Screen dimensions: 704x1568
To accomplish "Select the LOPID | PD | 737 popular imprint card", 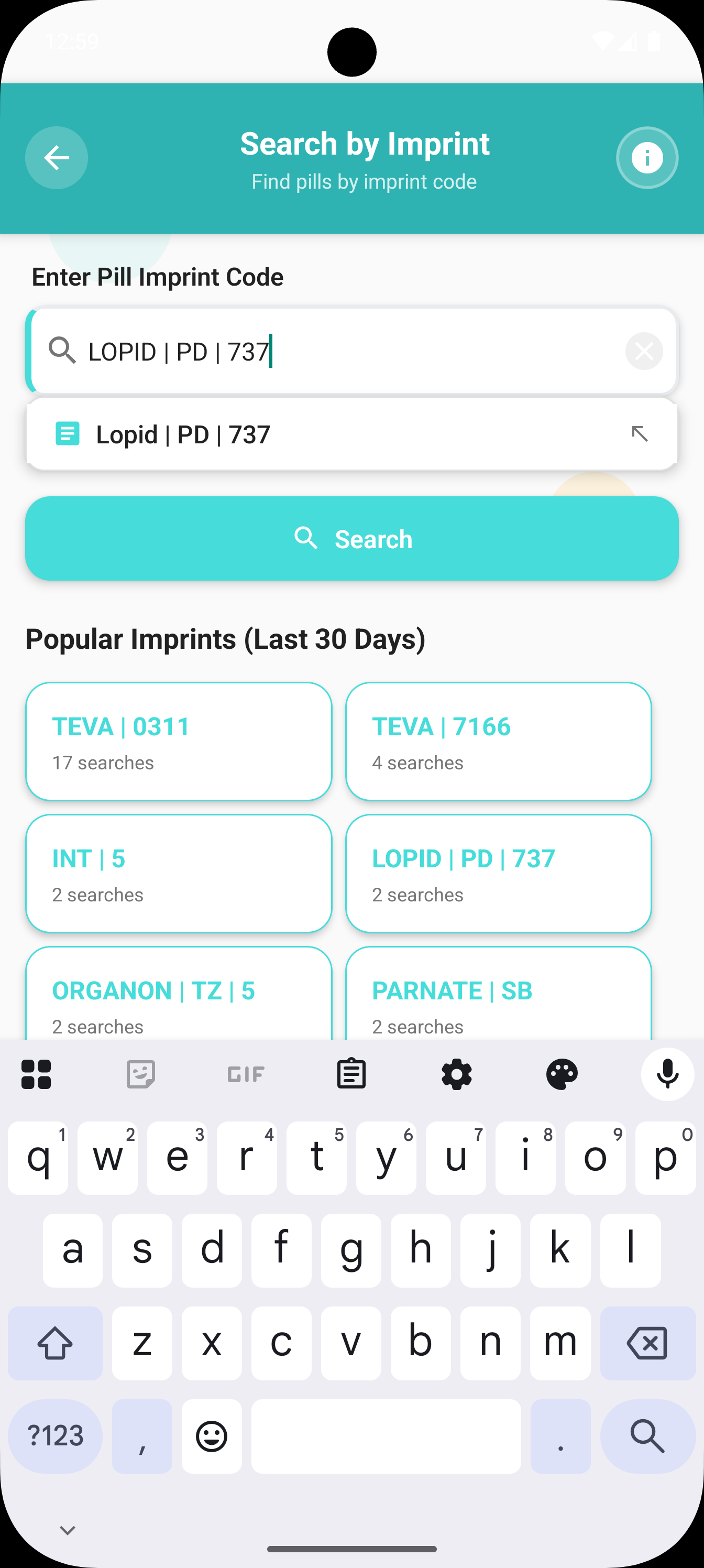I will (x=498, y=874).
